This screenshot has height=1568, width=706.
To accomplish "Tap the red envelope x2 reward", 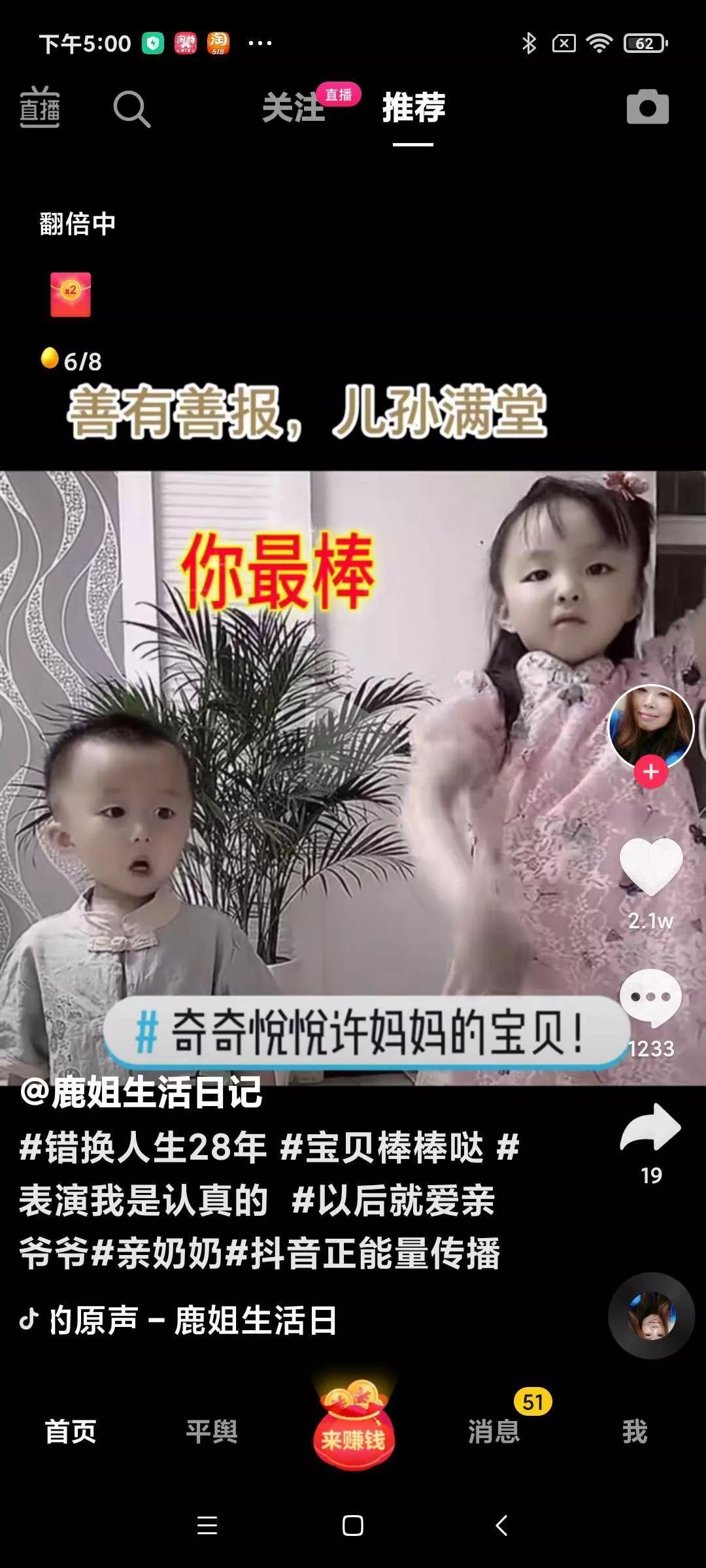I will click(71, 295).
